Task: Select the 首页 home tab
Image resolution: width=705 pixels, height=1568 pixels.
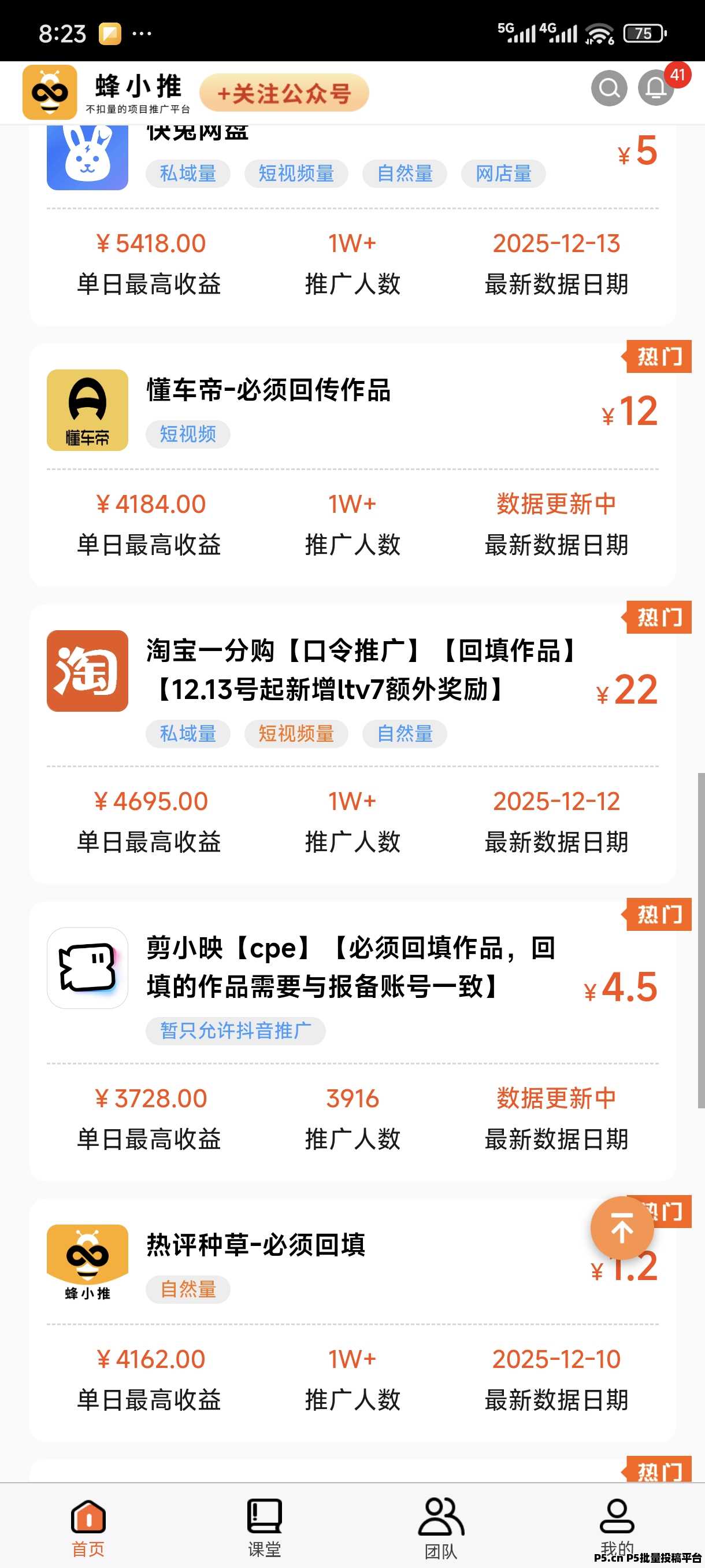Action: point(87,1519)
